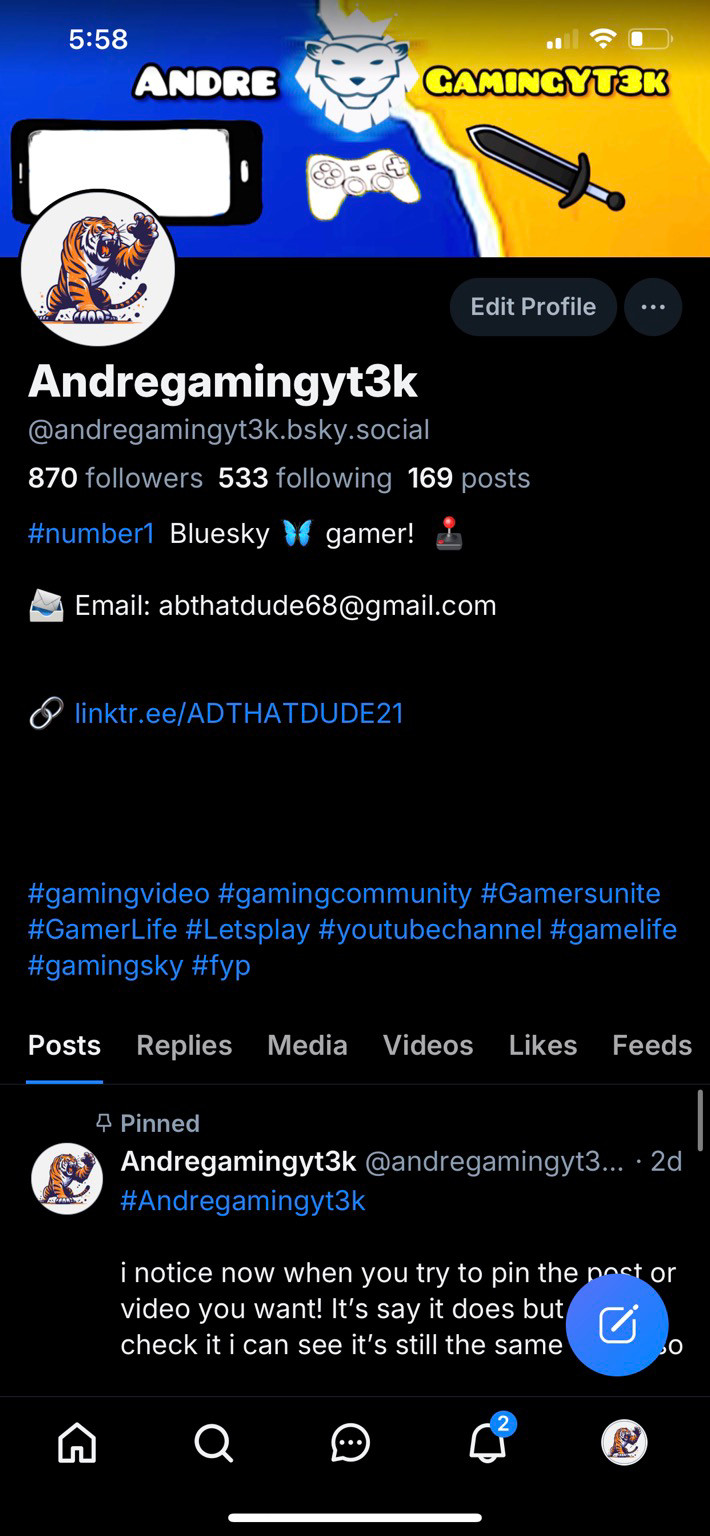Tap the #number1 hashtag
The image size is (710, 1536).
(x=91, y=533)
